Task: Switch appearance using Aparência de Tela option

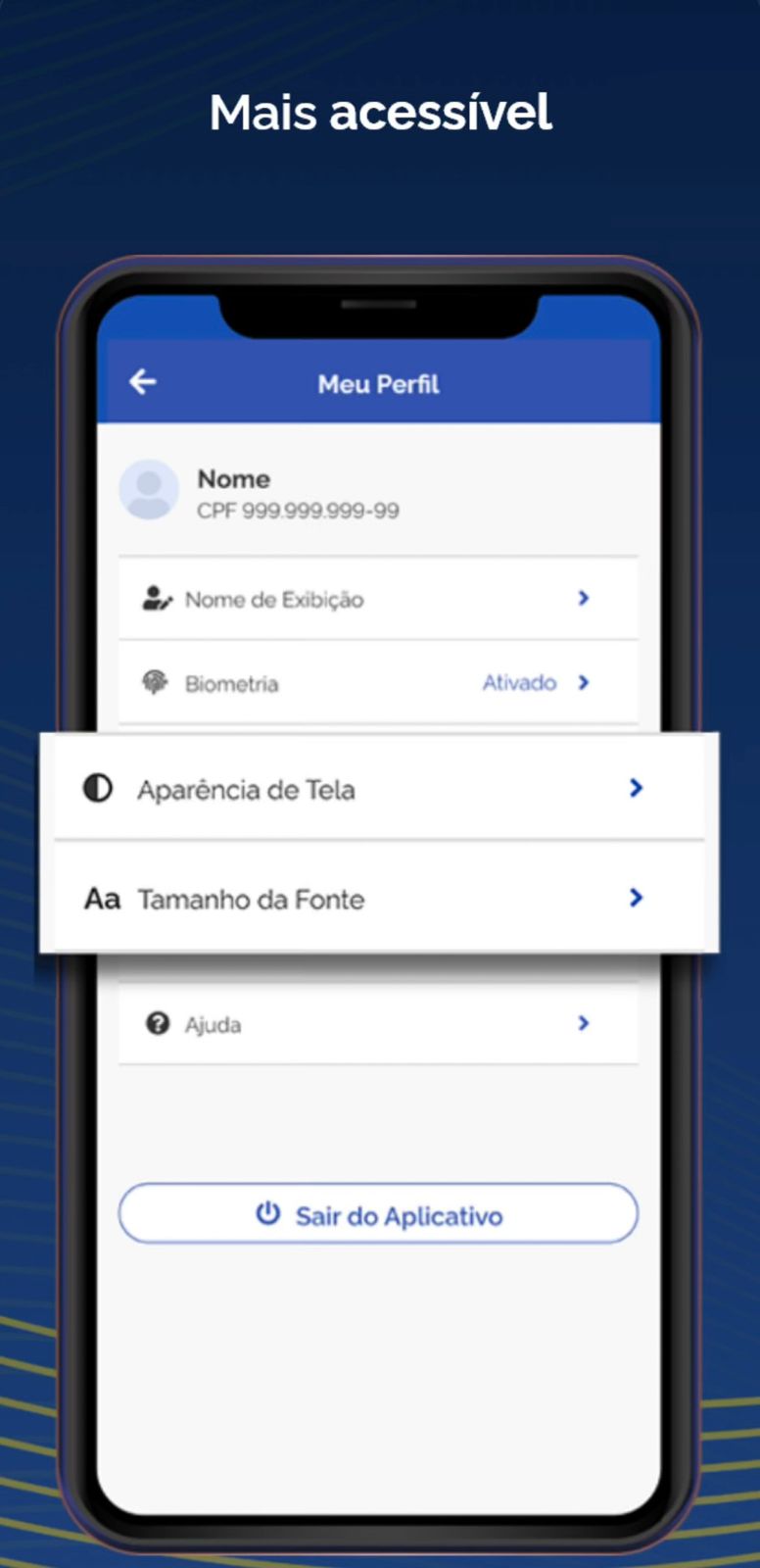Action: (x=245, y=789)
